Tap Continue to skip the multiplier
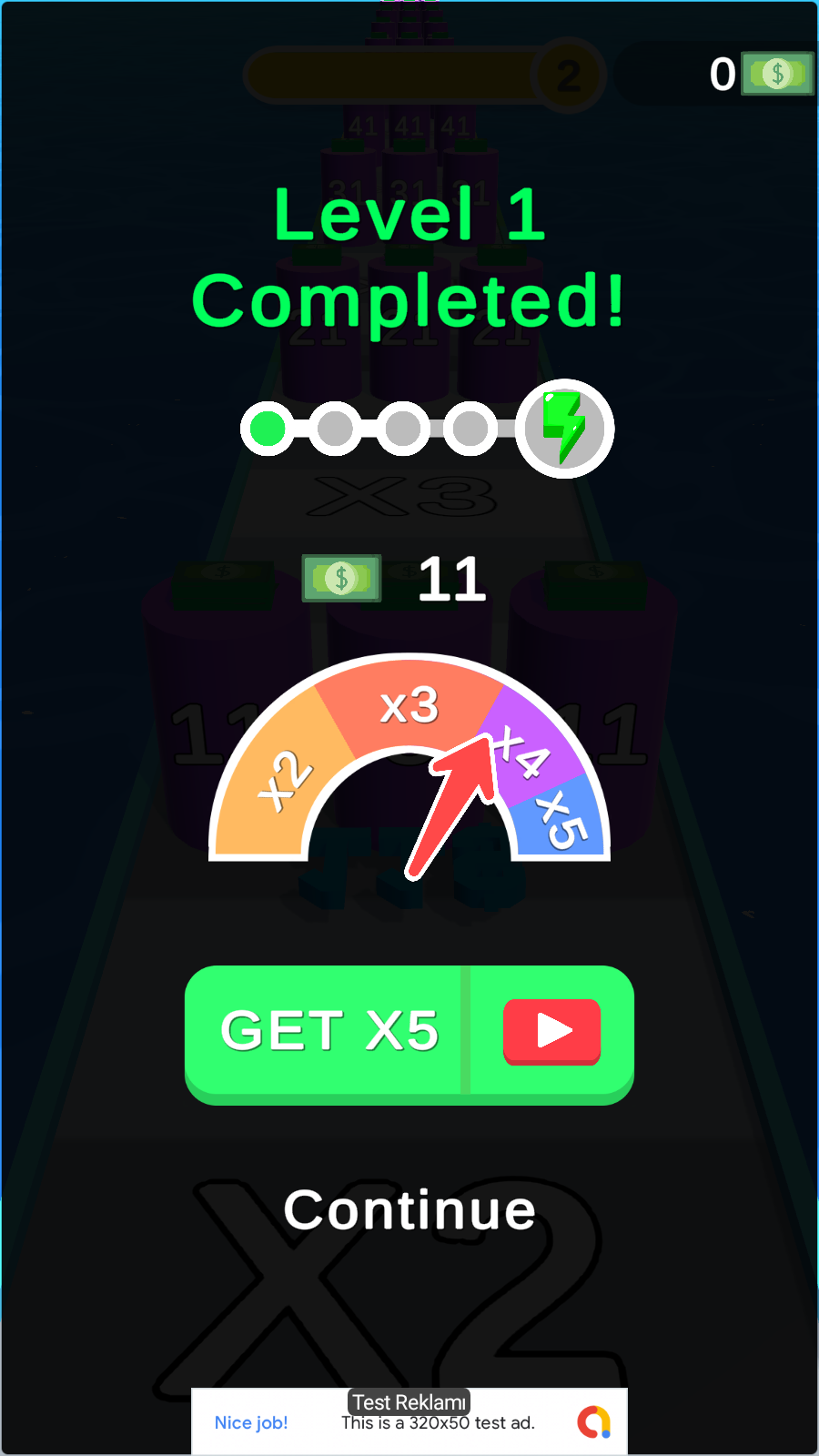This screenshot has height=1456, width=819. tap(409, 1210)
